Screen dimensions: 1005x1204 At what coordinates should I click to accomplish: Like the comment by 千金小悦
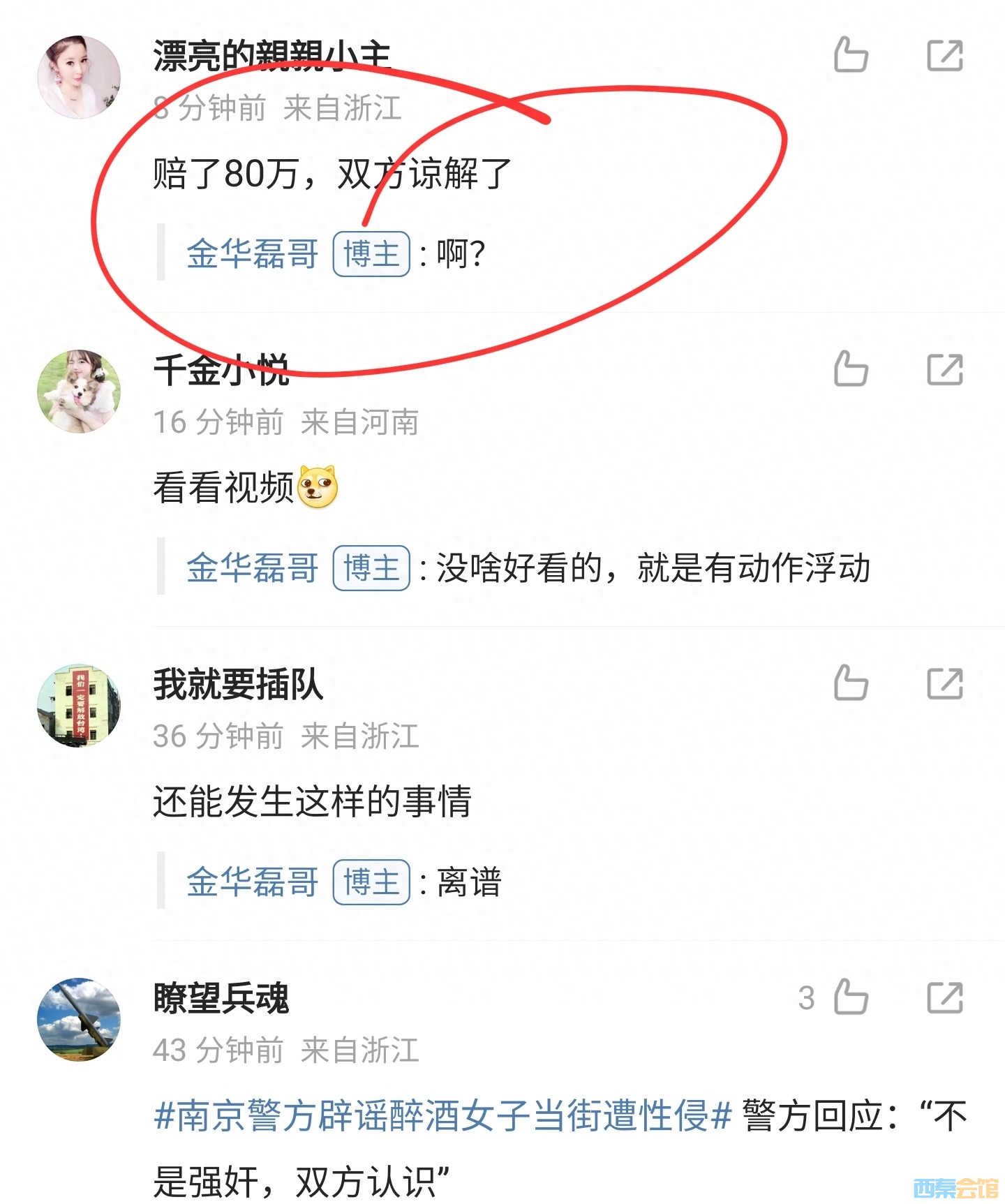tap(851, 369)
